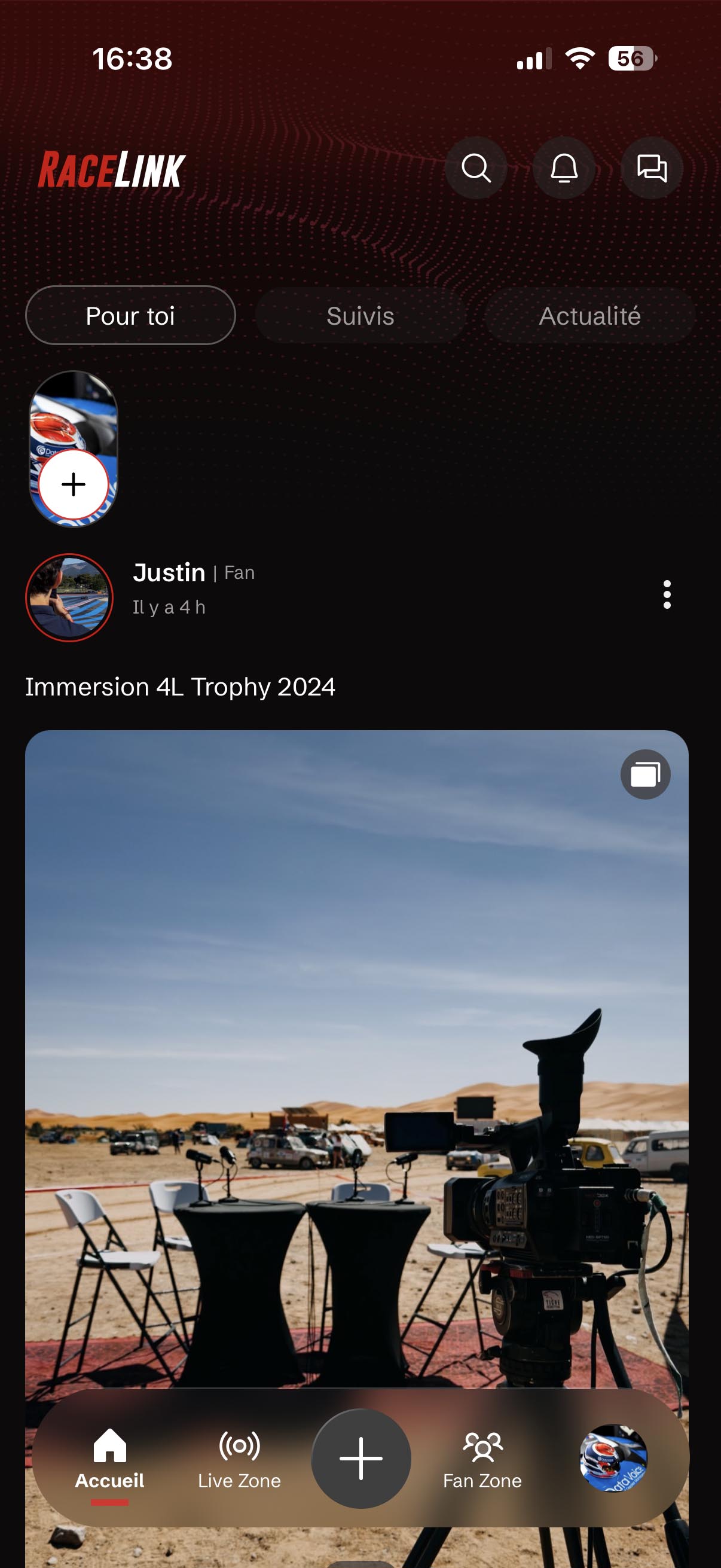
Task: Open Justin's profile picture
Action: tap(69, 597)
